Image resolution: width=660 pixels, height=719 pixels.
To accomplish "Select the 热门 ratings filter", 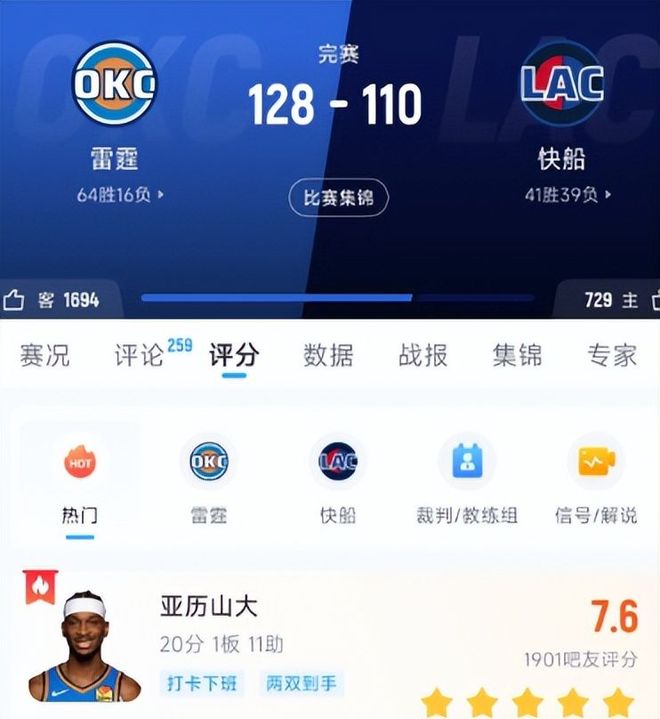I will [80, 478].
